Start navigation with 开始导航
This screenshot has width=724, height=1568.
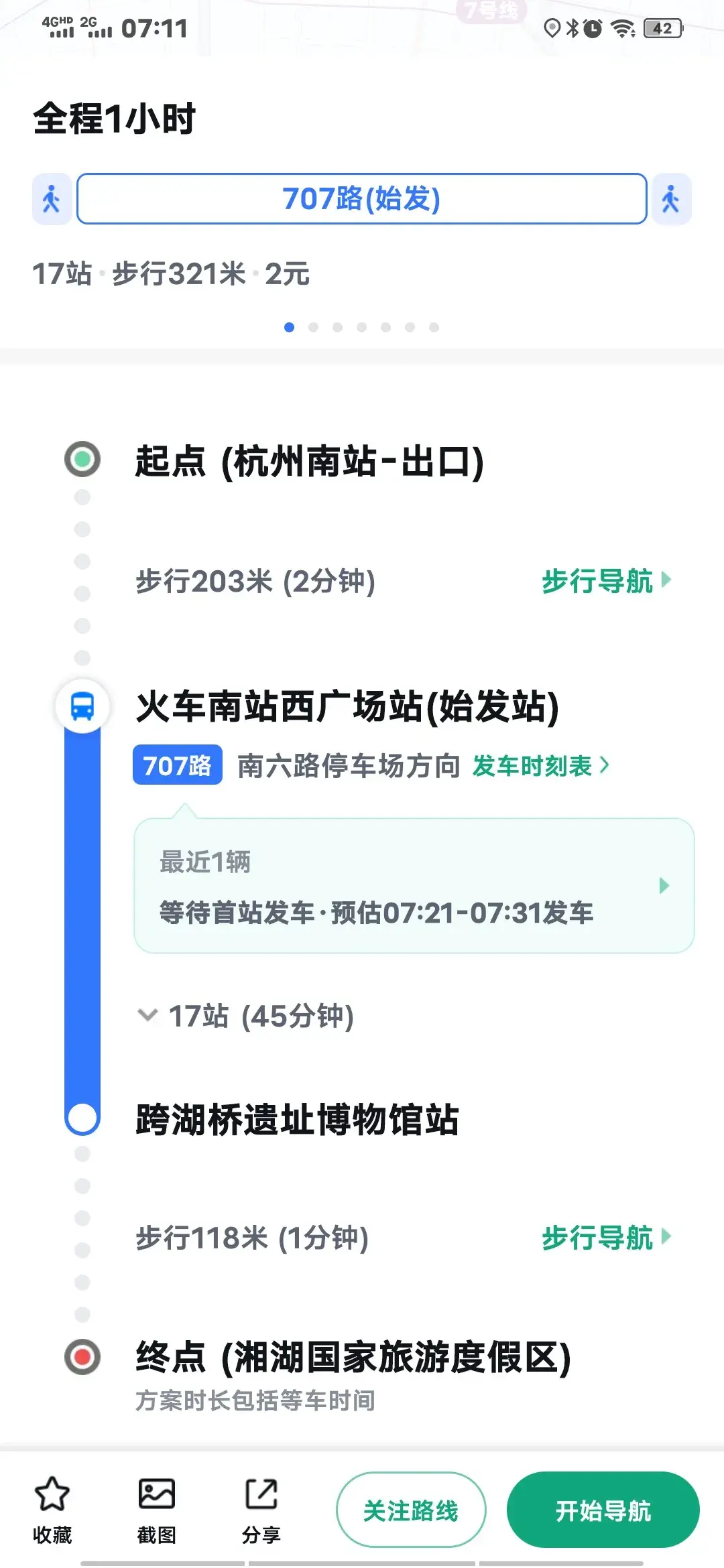[x=603, y=1510]
